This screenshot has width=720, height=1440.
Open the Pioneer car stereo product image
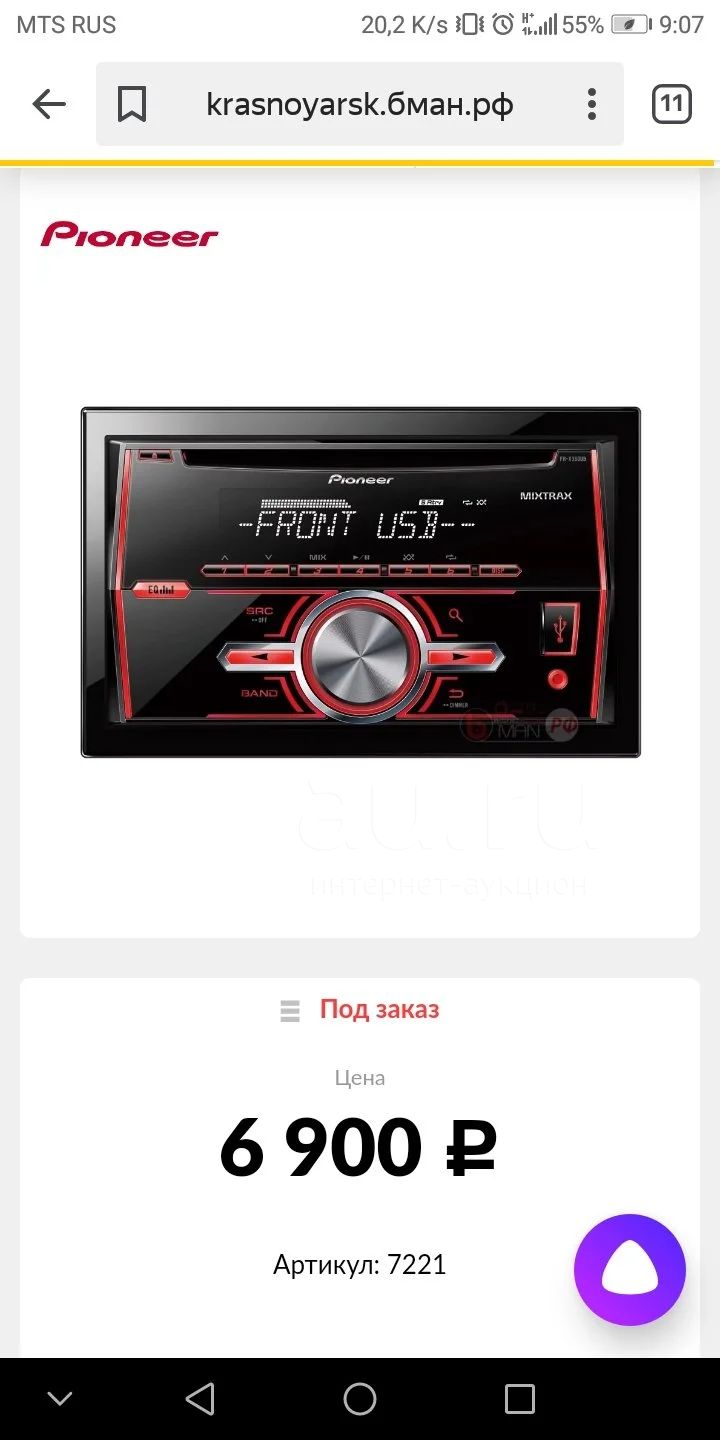[360, 581]
